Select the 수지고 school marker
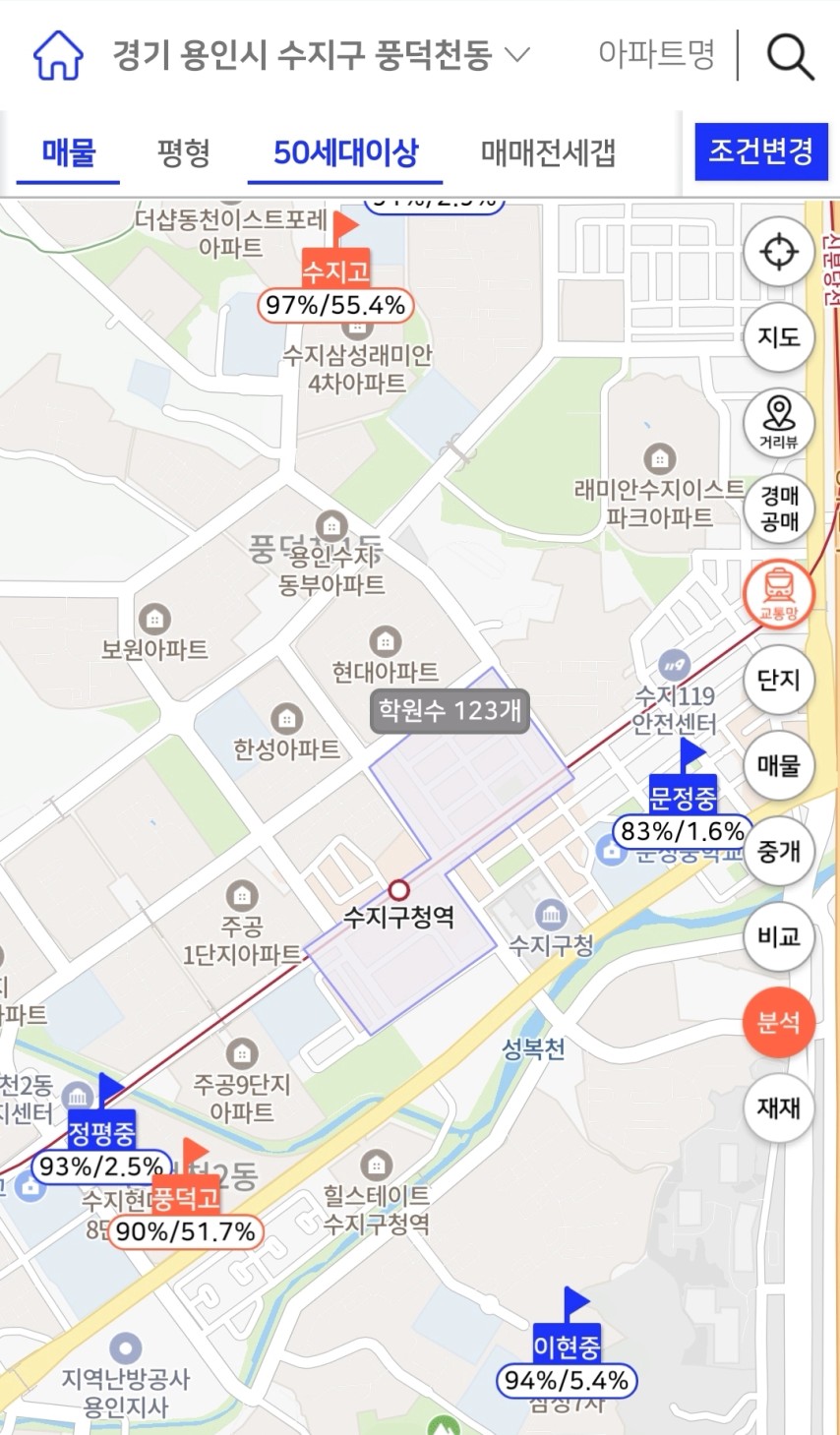The width and height of the screenshot is (840, 1435). (335, 269)
